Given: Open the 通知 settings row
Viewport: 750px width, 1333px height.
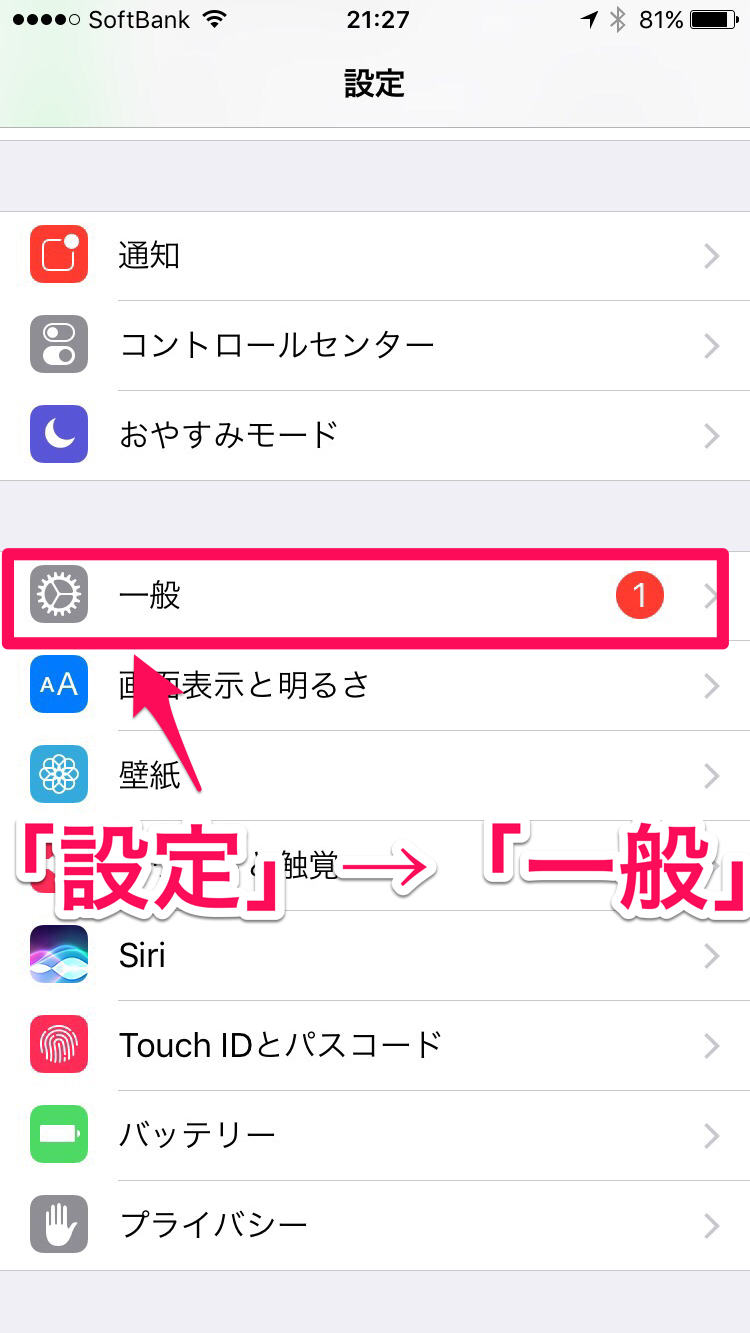Looking at the screenshot, I should pyautogui.click(x=375, y=256).
